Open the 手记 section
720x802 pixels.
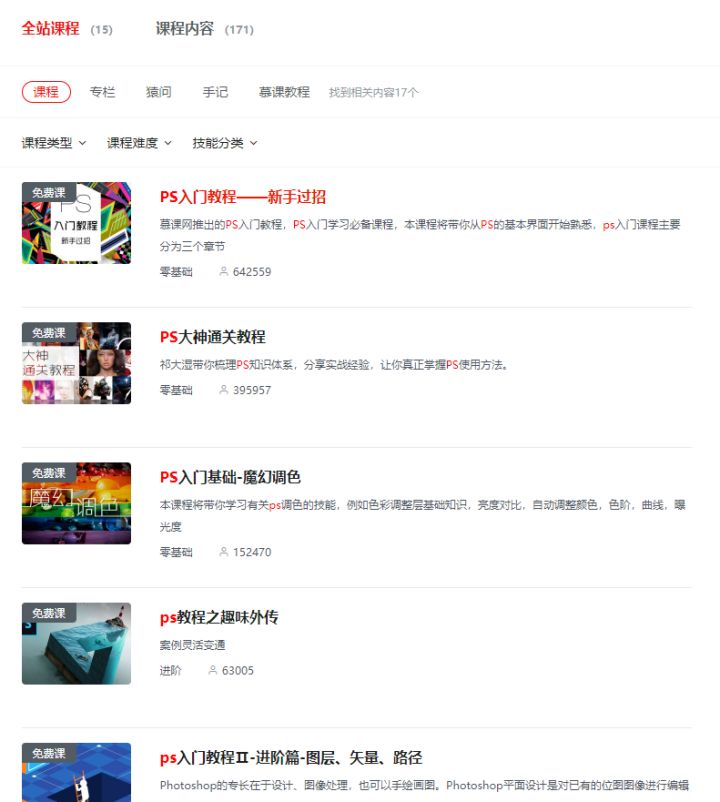point(215,92)
